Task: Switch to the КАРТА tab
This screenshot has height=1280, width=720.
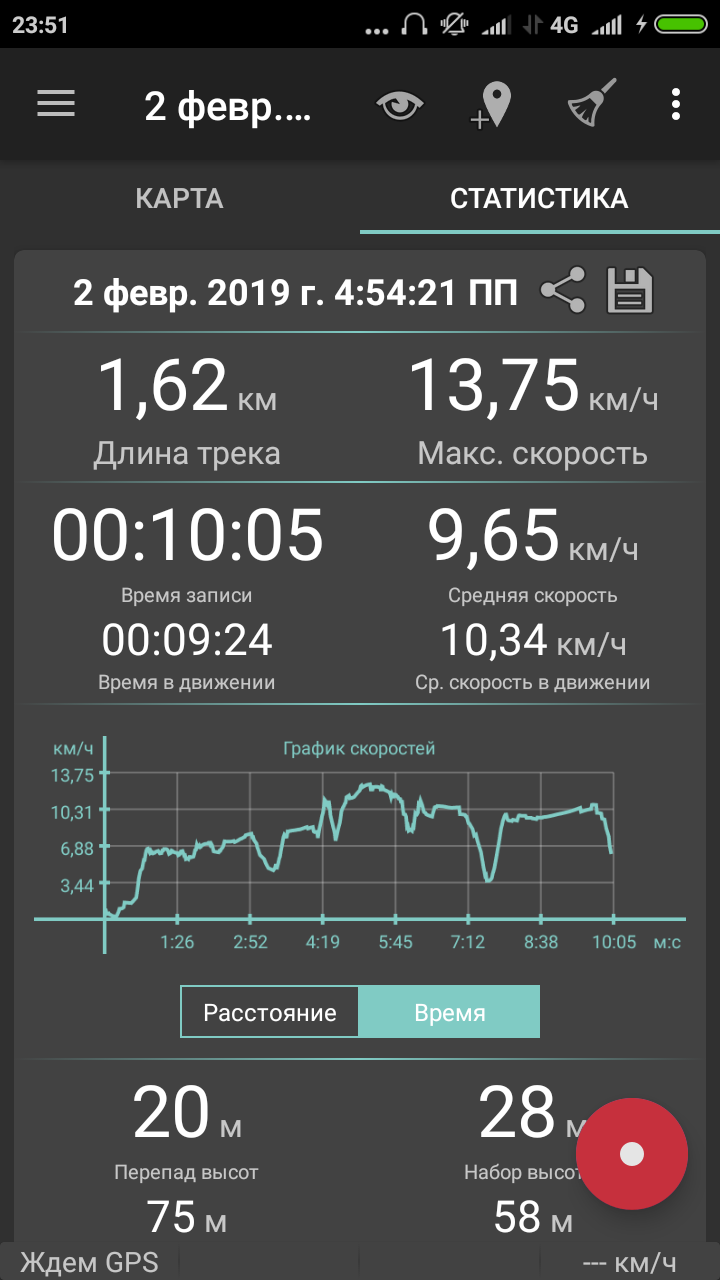Action: 179,198
